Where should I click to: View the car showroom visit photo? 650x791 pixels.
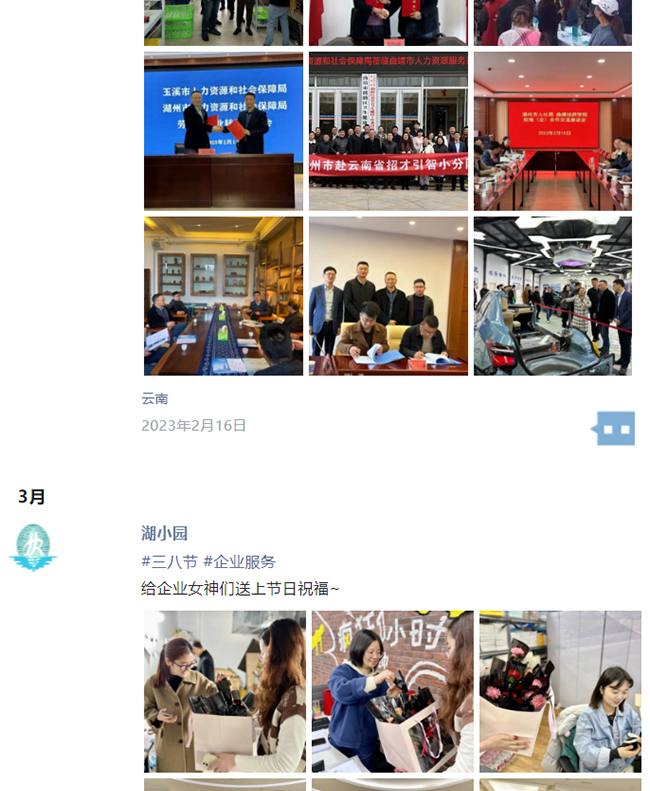(552, 296)
